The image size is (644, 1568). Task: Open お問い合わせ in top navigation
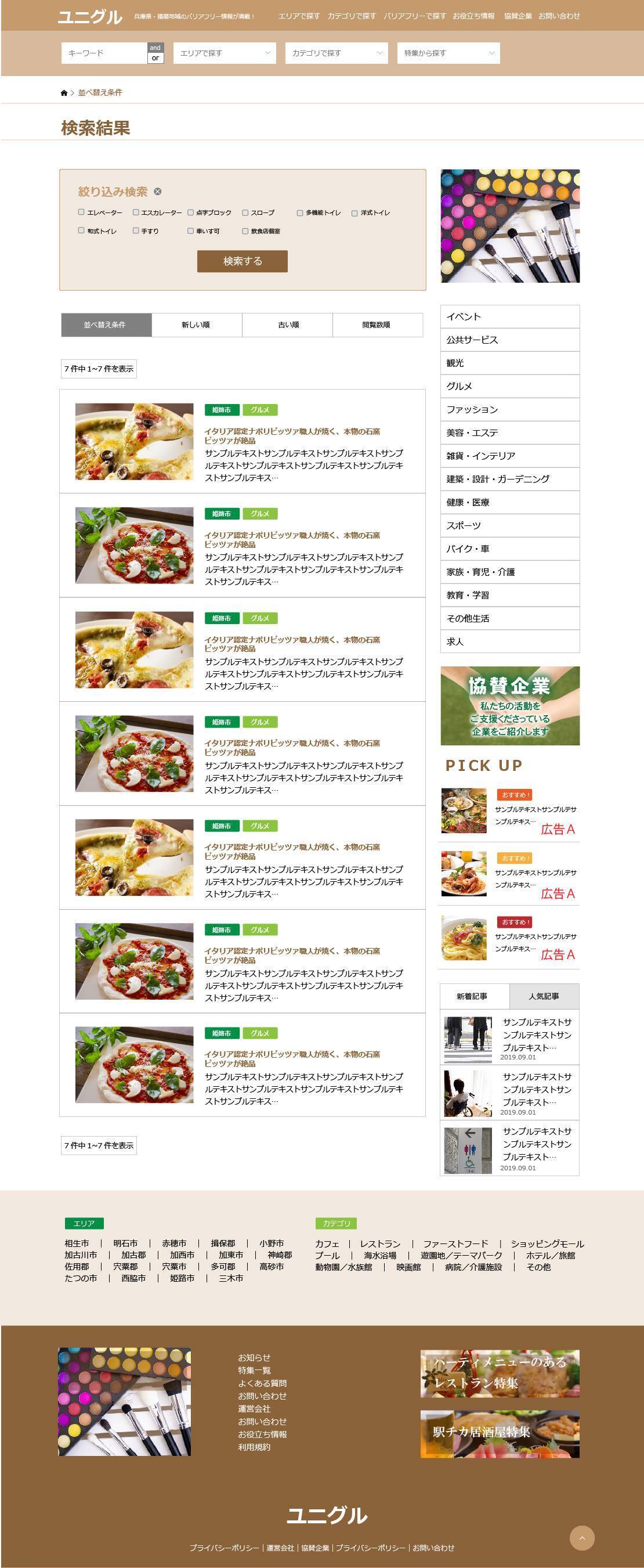[558, 16]
